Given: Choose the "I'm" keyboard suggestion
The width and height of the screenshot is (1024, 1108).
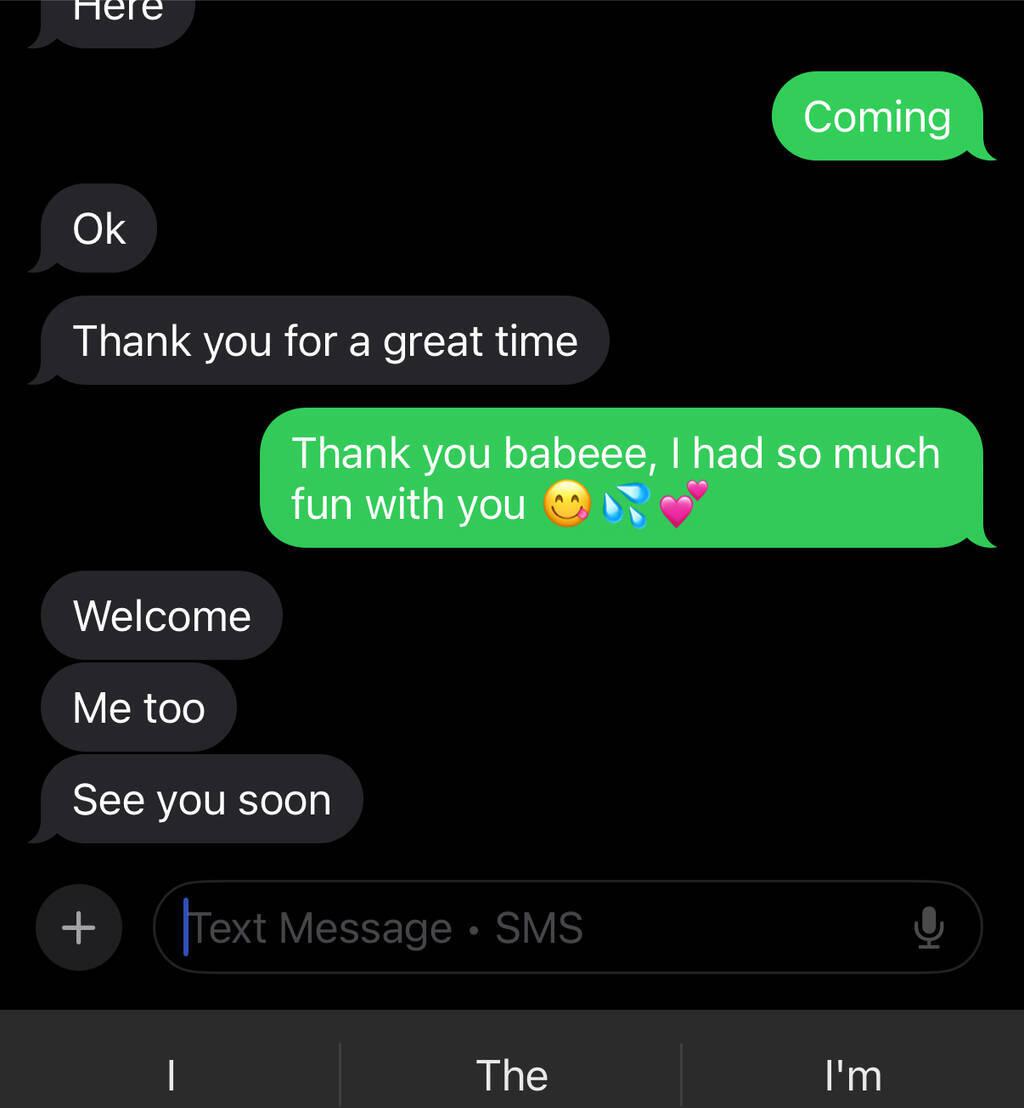Looking at the screenshot, I should tap(853, 1075).
